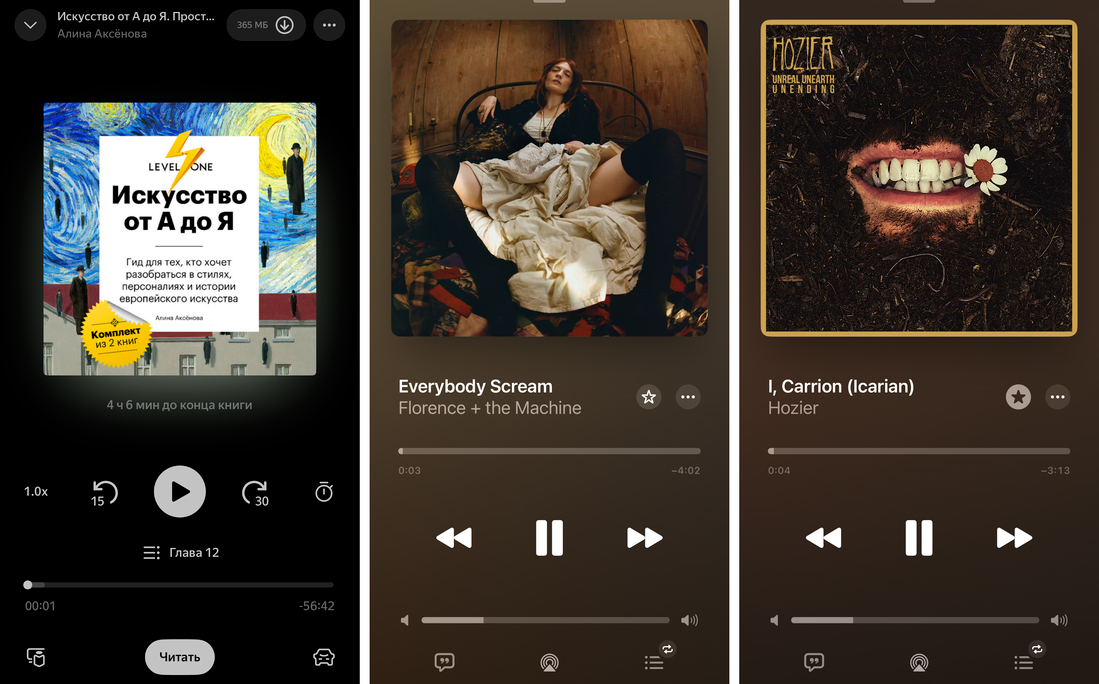Collapse the audiobook player with the chevron

(30, 25)
